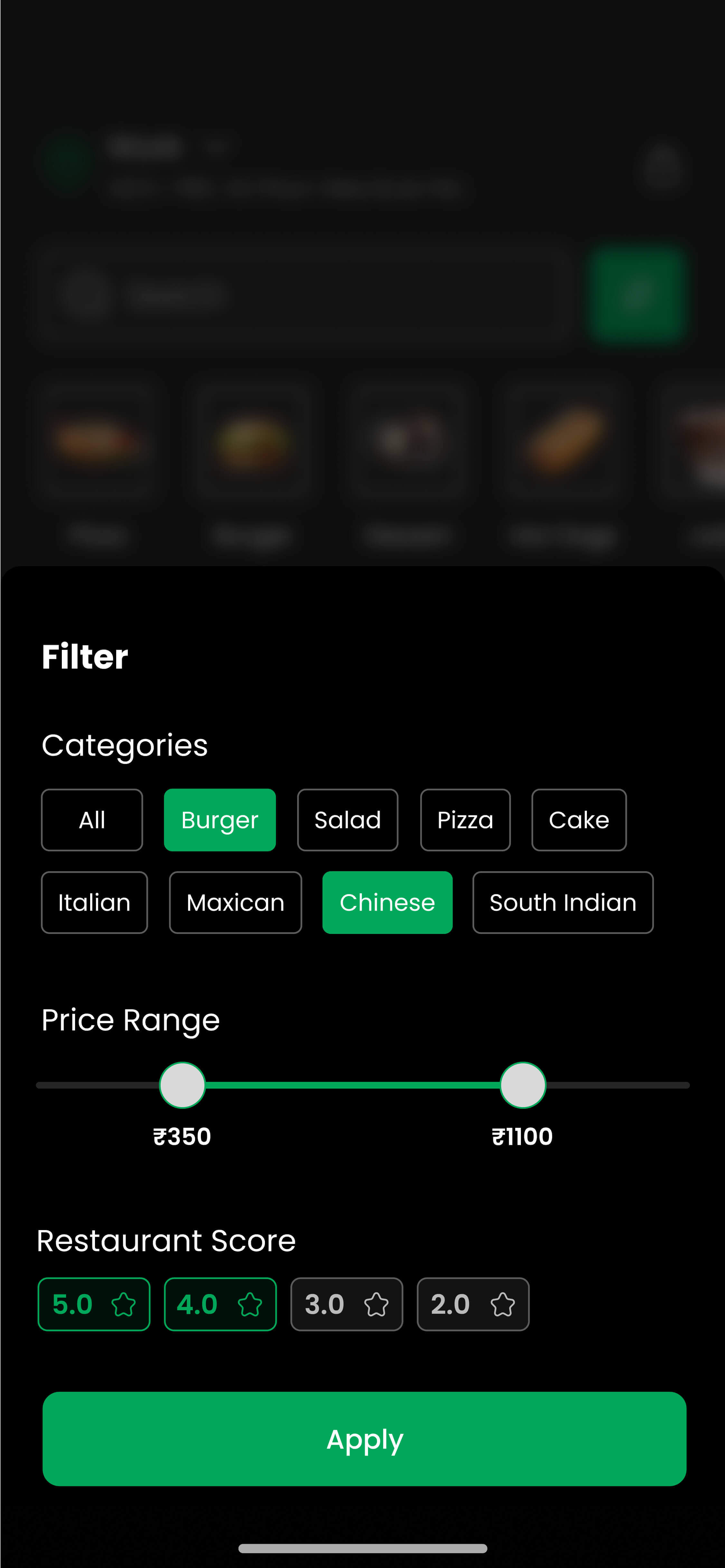Deselect the 5.0 restaurant score
725x1568 pixels.
coord(94,1304)
